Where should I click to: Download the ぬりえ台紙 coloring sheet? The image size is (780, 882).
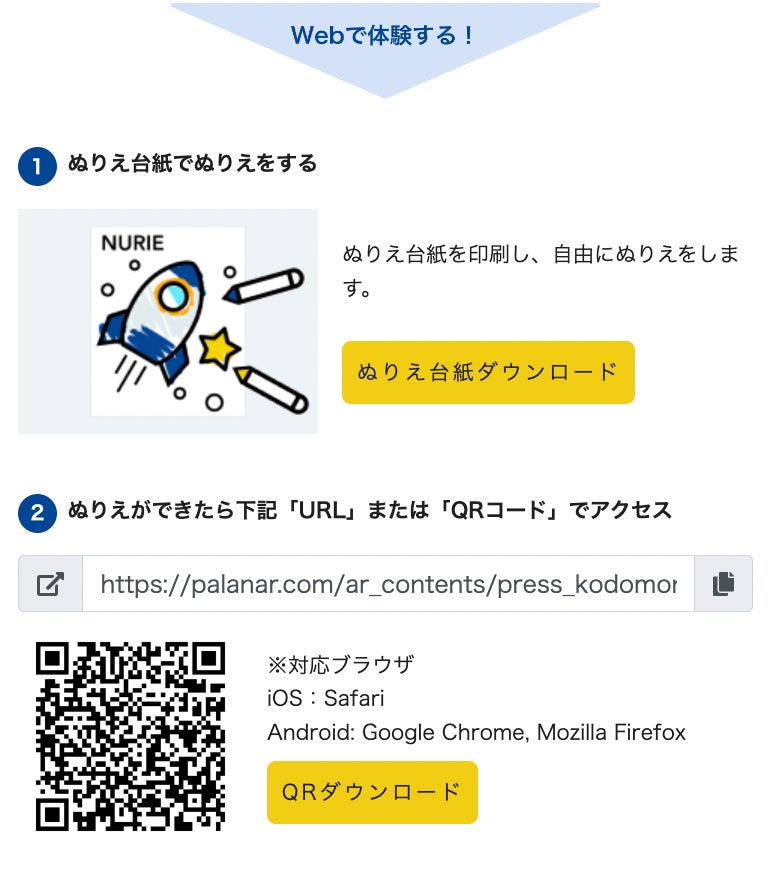488,372
